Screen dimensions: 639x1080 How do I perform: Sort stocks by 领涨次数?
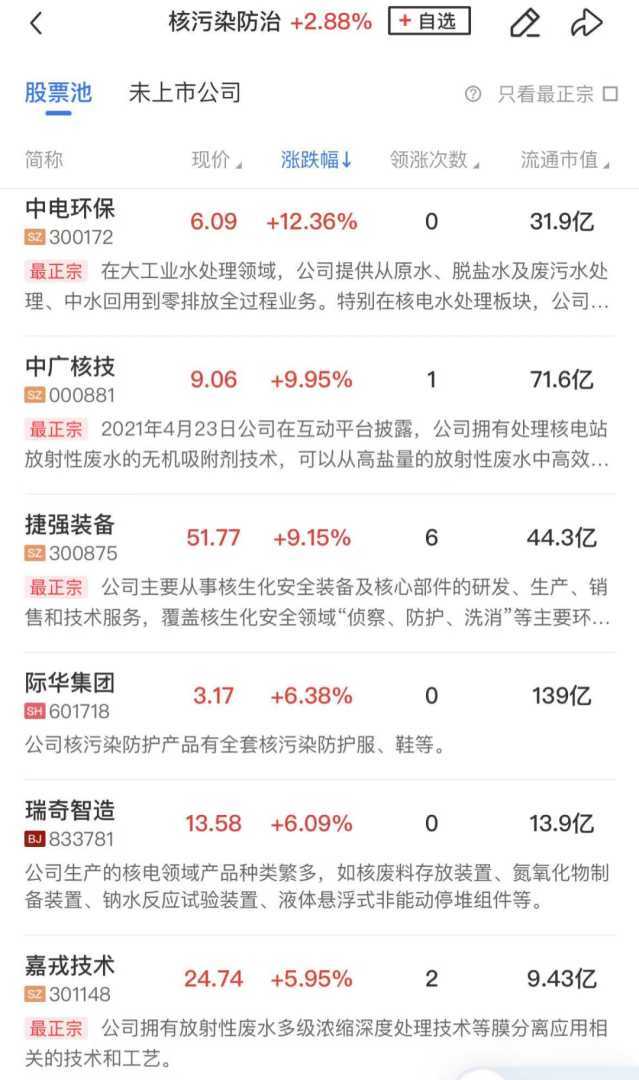point(433,159)
